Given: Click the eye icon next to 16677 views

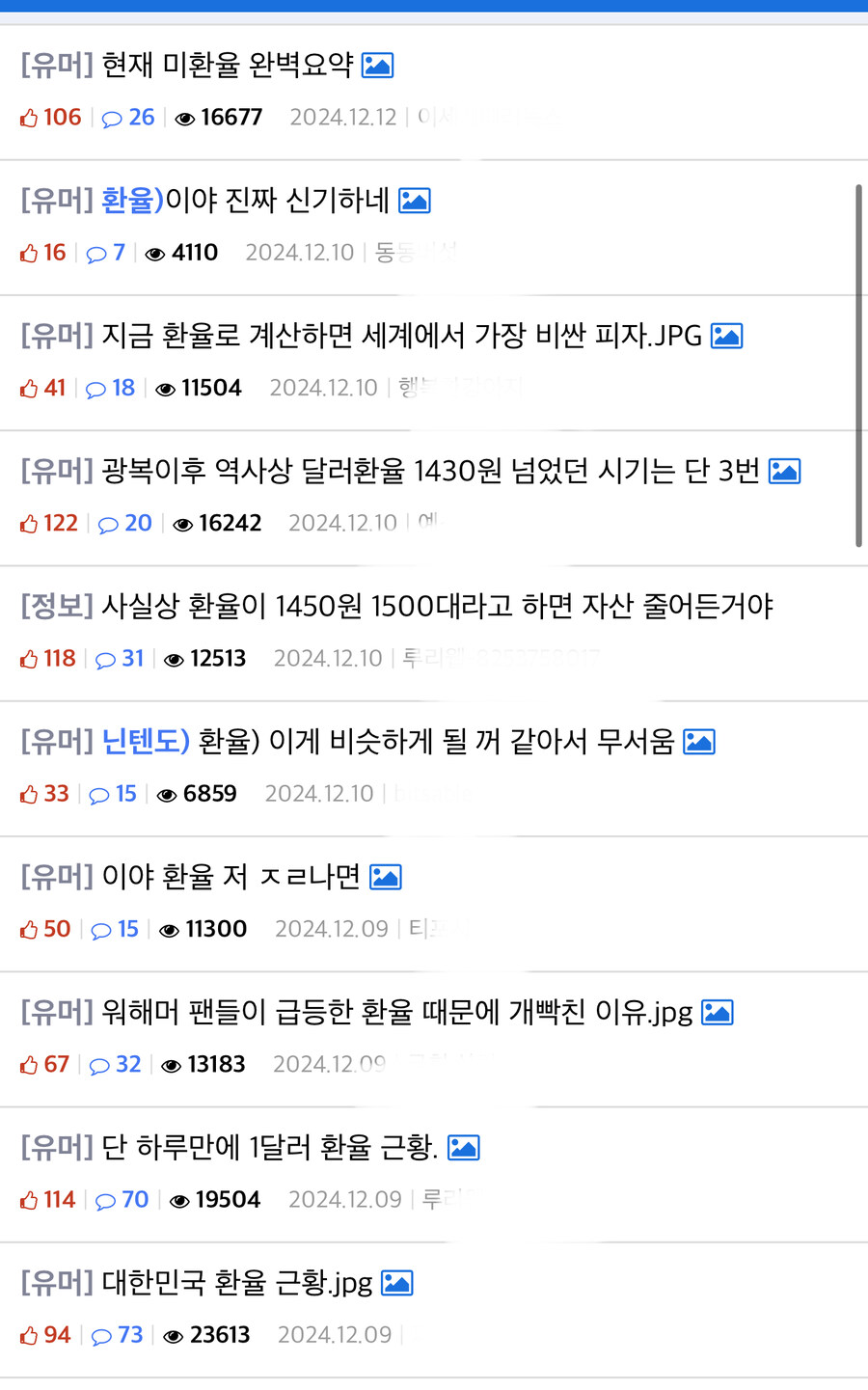Looking at the screenshot, I should click(x=185, y=118).
